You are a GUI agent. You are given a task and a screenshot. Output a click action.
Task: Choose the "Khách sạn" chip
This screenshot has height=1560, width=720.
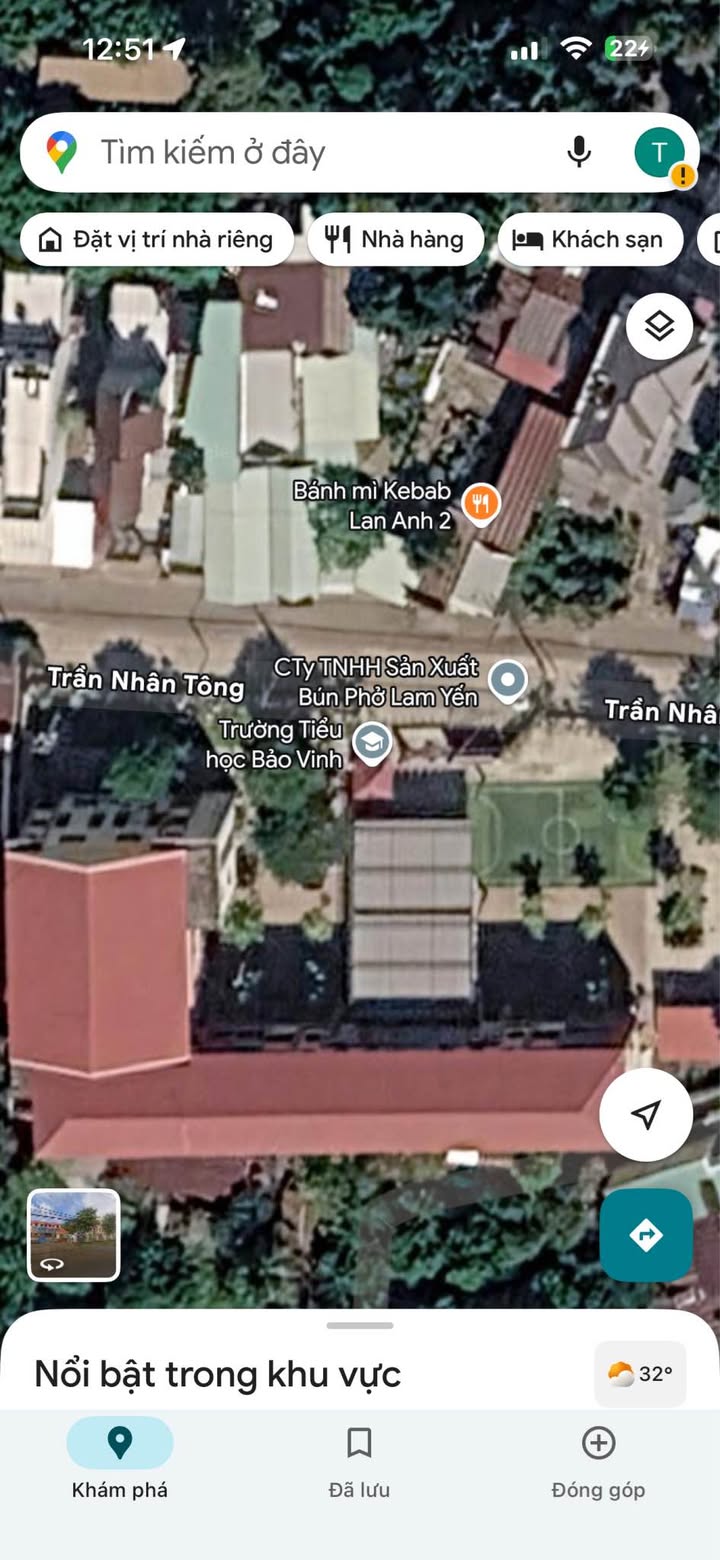(589, 240)
